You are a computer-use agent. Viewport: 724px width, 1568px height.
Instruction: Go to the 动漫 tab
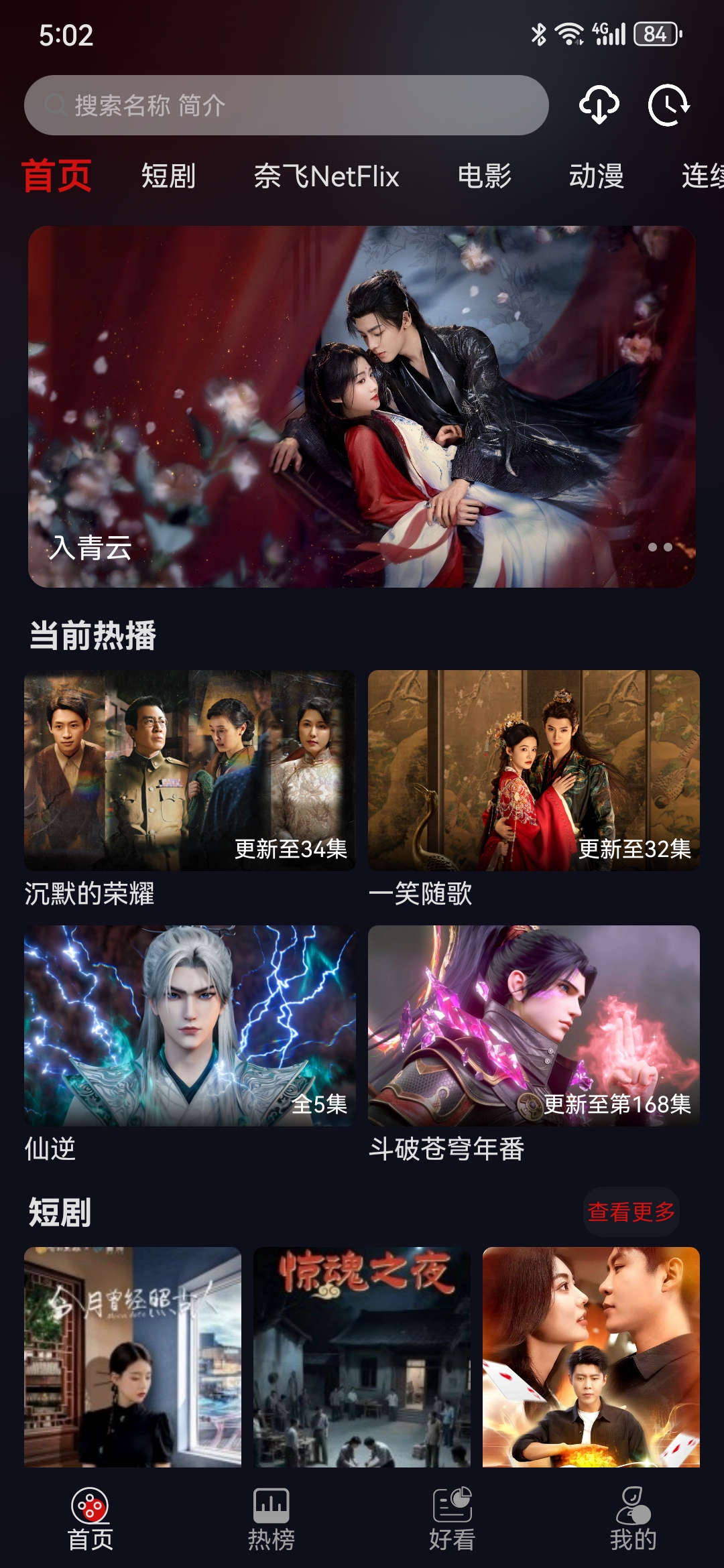coord(596,176)
